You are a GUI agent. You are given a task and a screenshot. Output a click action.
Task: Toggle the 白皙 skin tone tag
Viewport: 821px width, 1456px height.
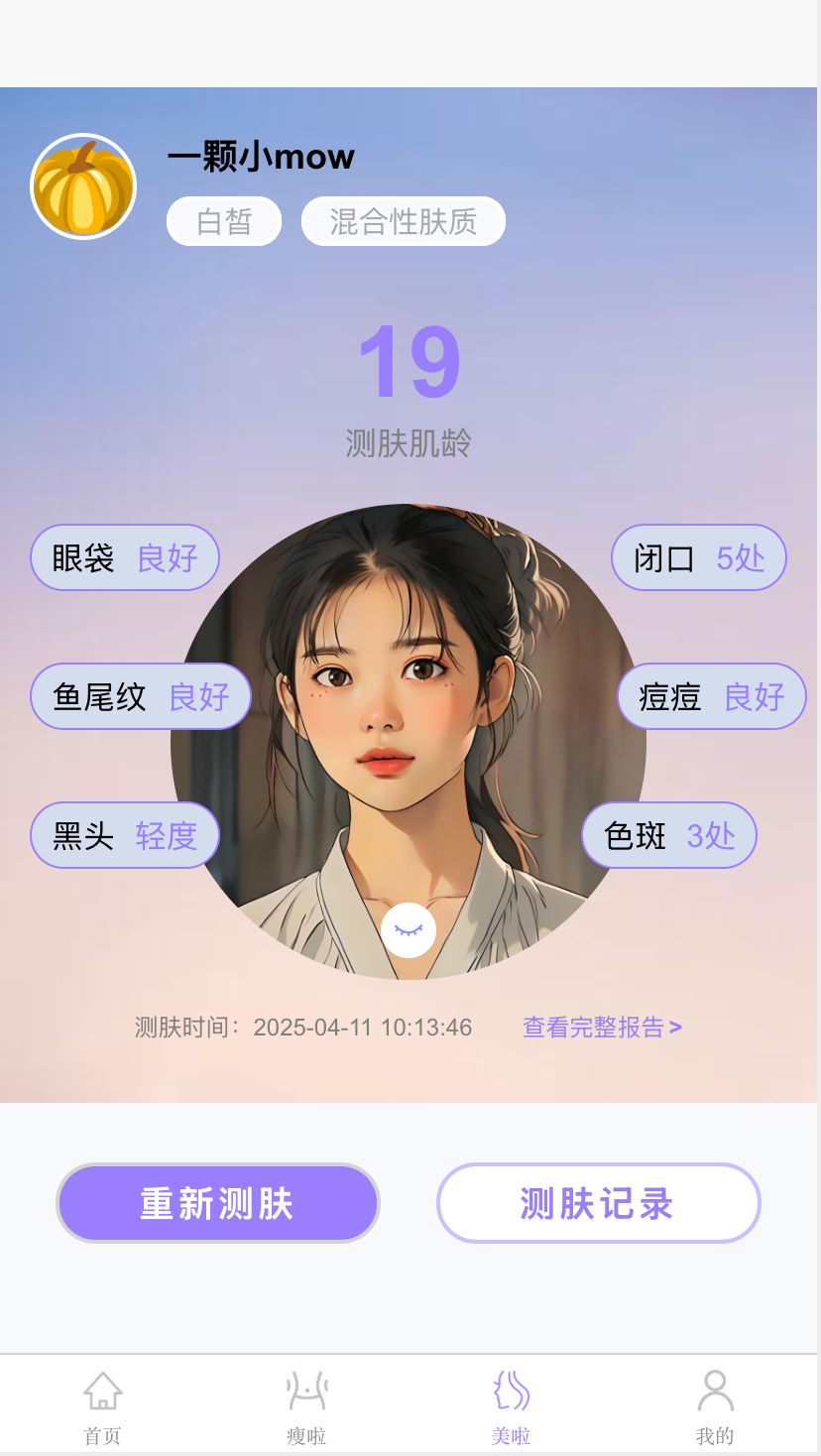coord(223,220)
